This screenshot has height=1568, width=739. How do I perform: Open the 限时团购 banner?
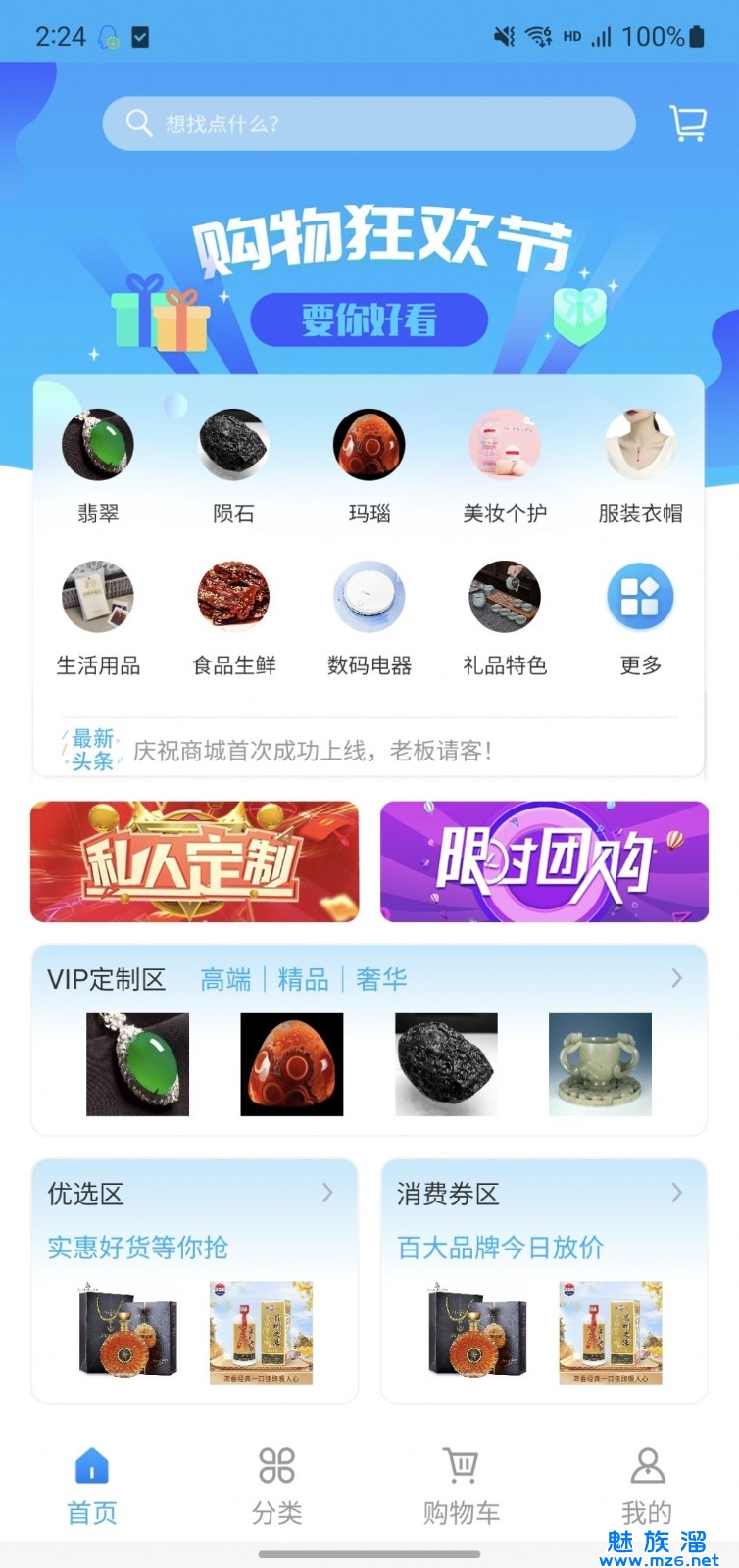coord(544,862)
